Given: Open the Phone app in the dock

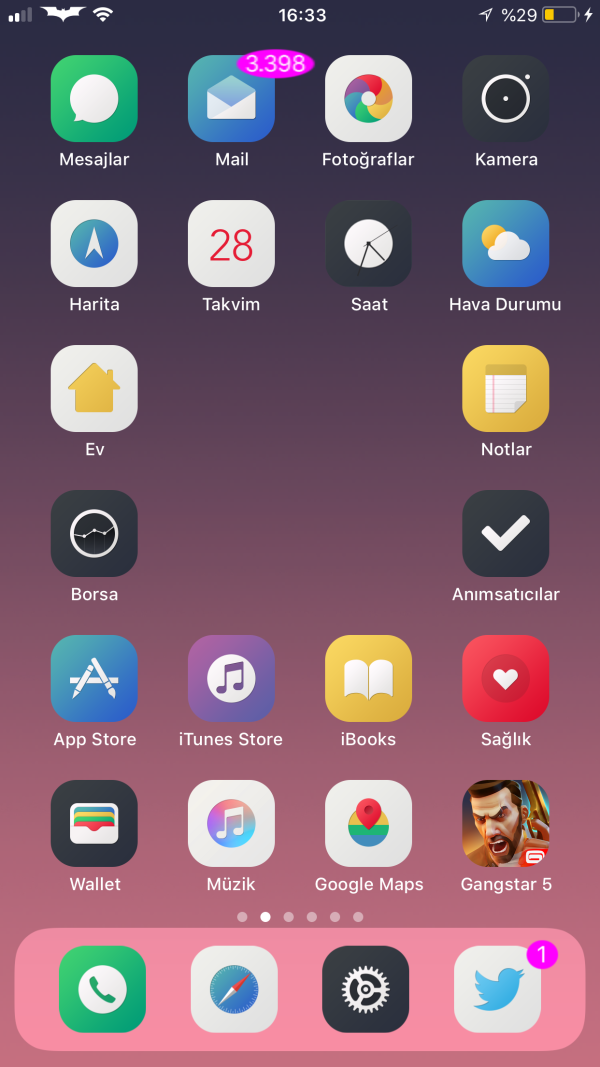Looking at the screenshot, I should [x=102, y=989].
